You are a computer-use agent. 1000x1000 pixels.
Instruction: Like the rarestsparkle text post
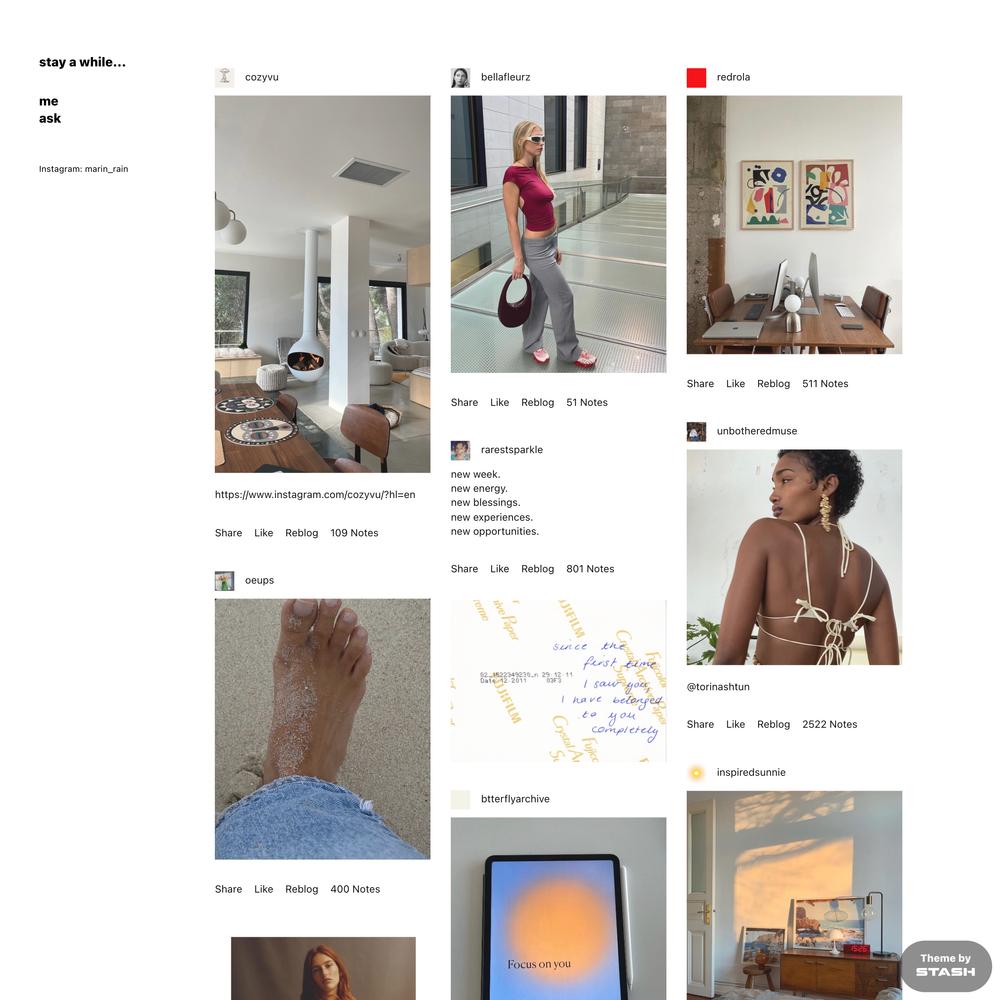(x=499, y=569)
